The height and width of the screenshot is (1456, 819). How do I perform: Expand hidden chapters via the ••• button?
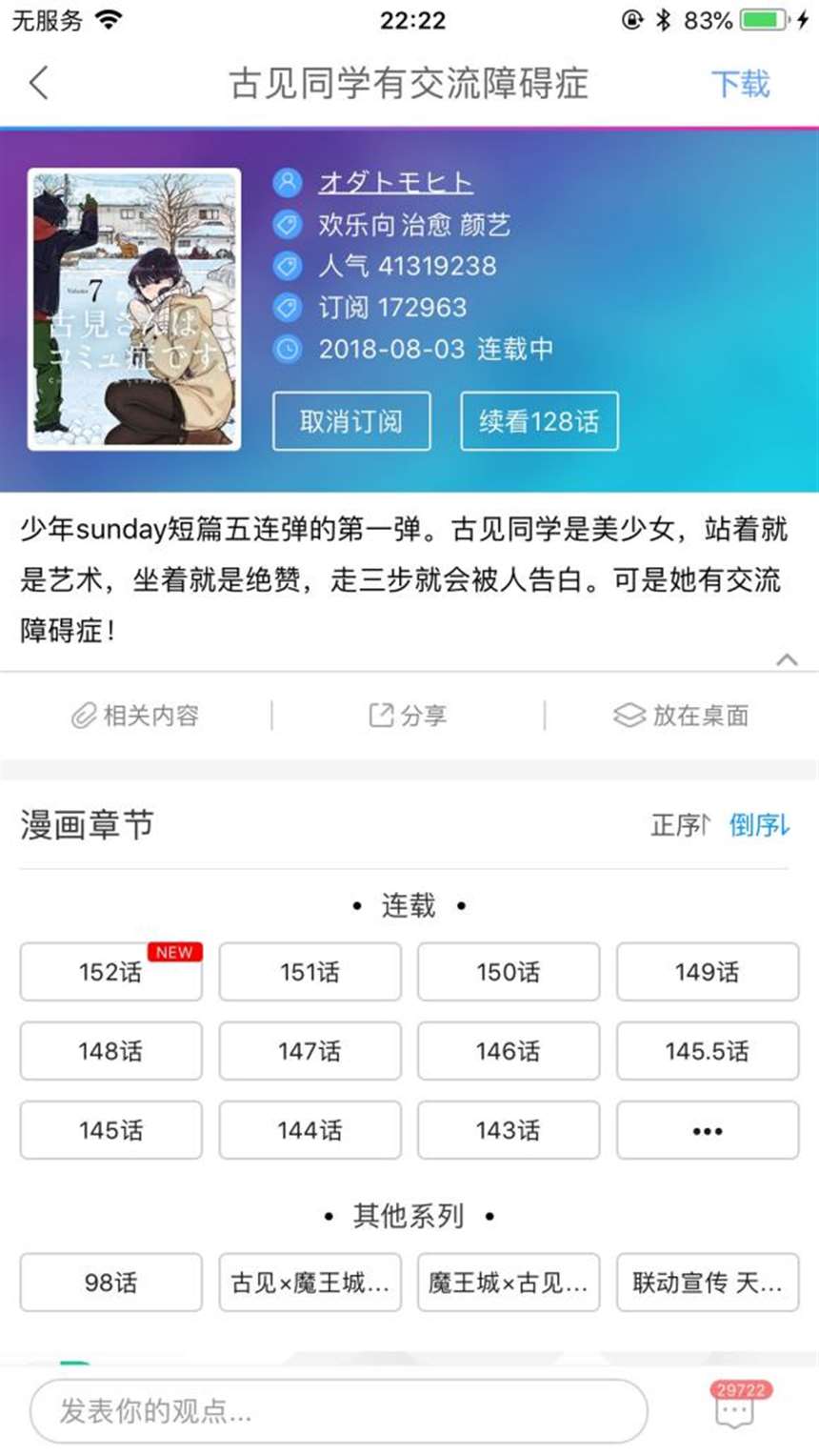707,1130
